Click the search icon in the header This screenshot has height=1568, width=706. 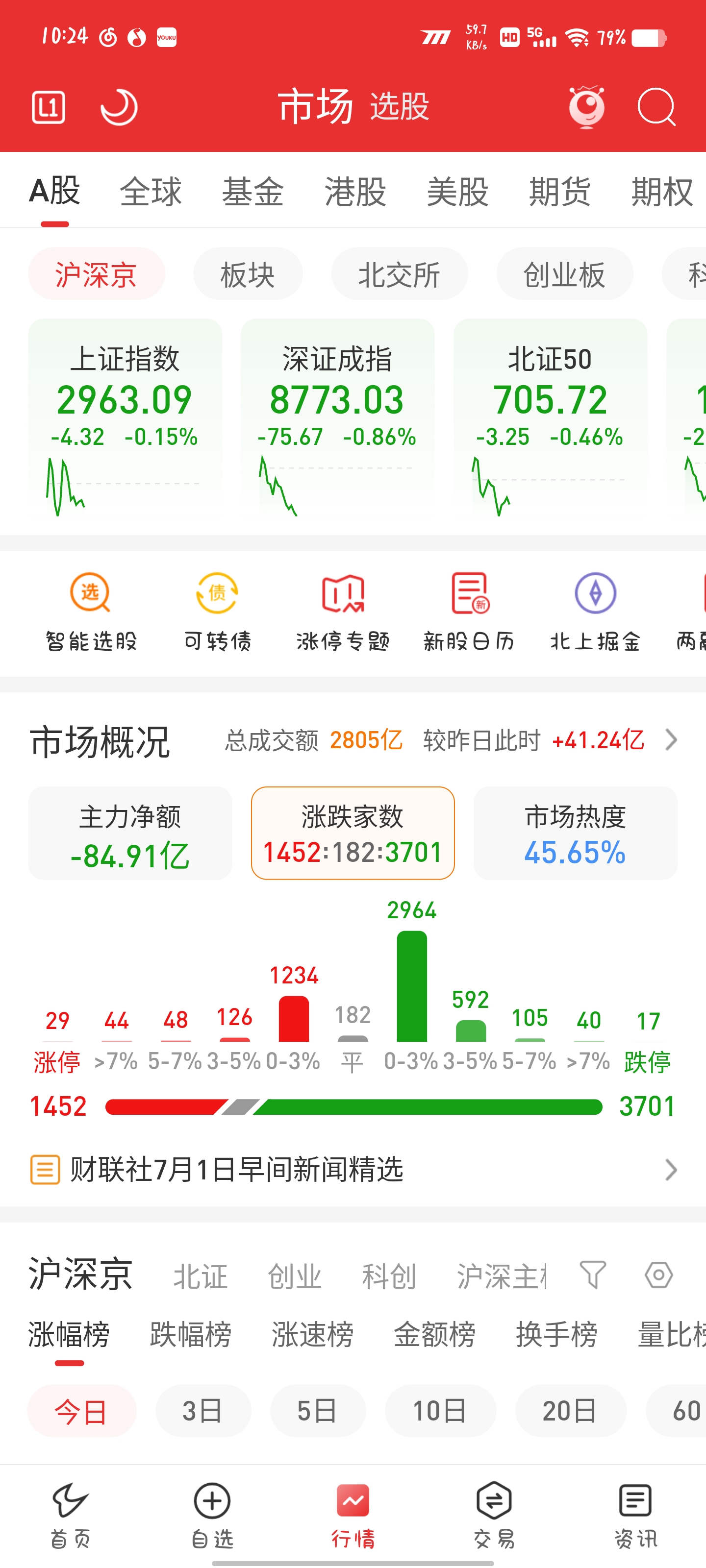click(x=656, y=106)
